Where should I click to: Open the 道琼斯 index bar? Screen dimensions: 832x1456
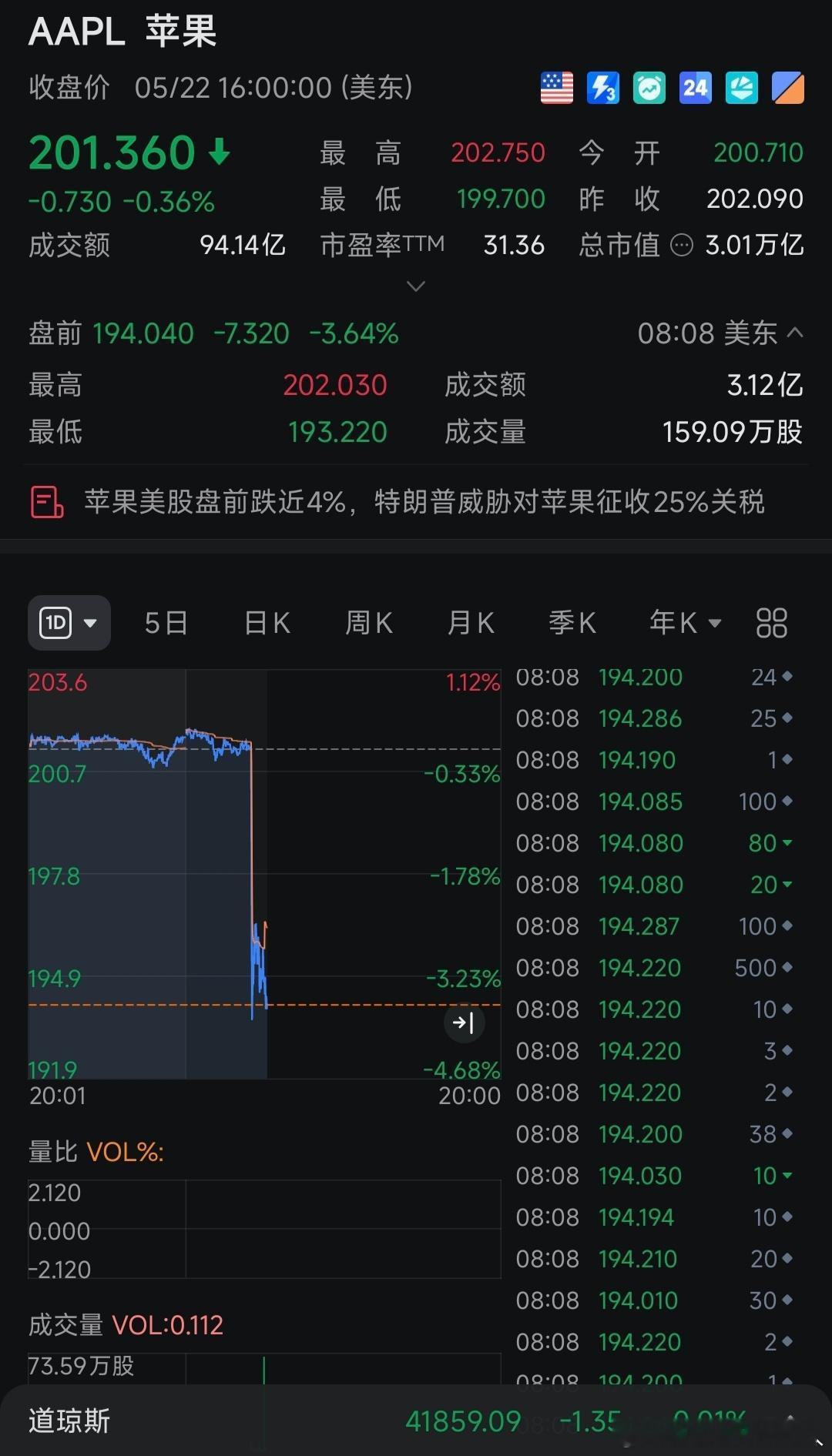(x=416, y=1421)
